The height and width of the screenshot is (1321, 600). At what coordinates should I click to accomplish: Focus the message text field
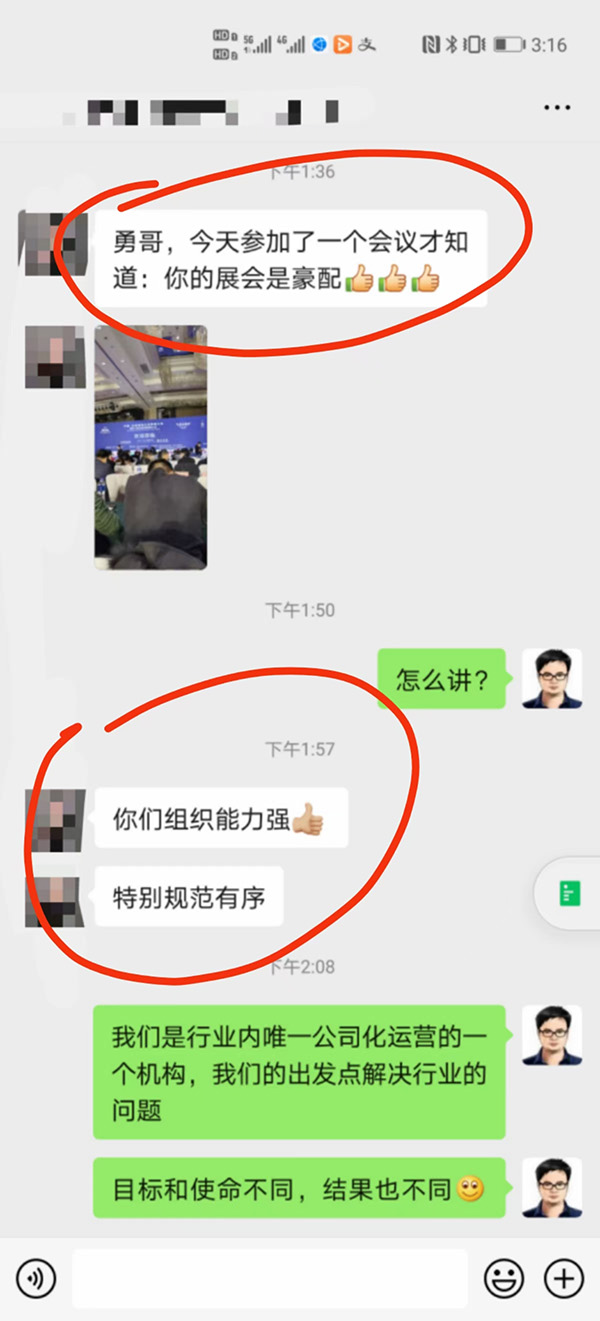[270, 1277]
